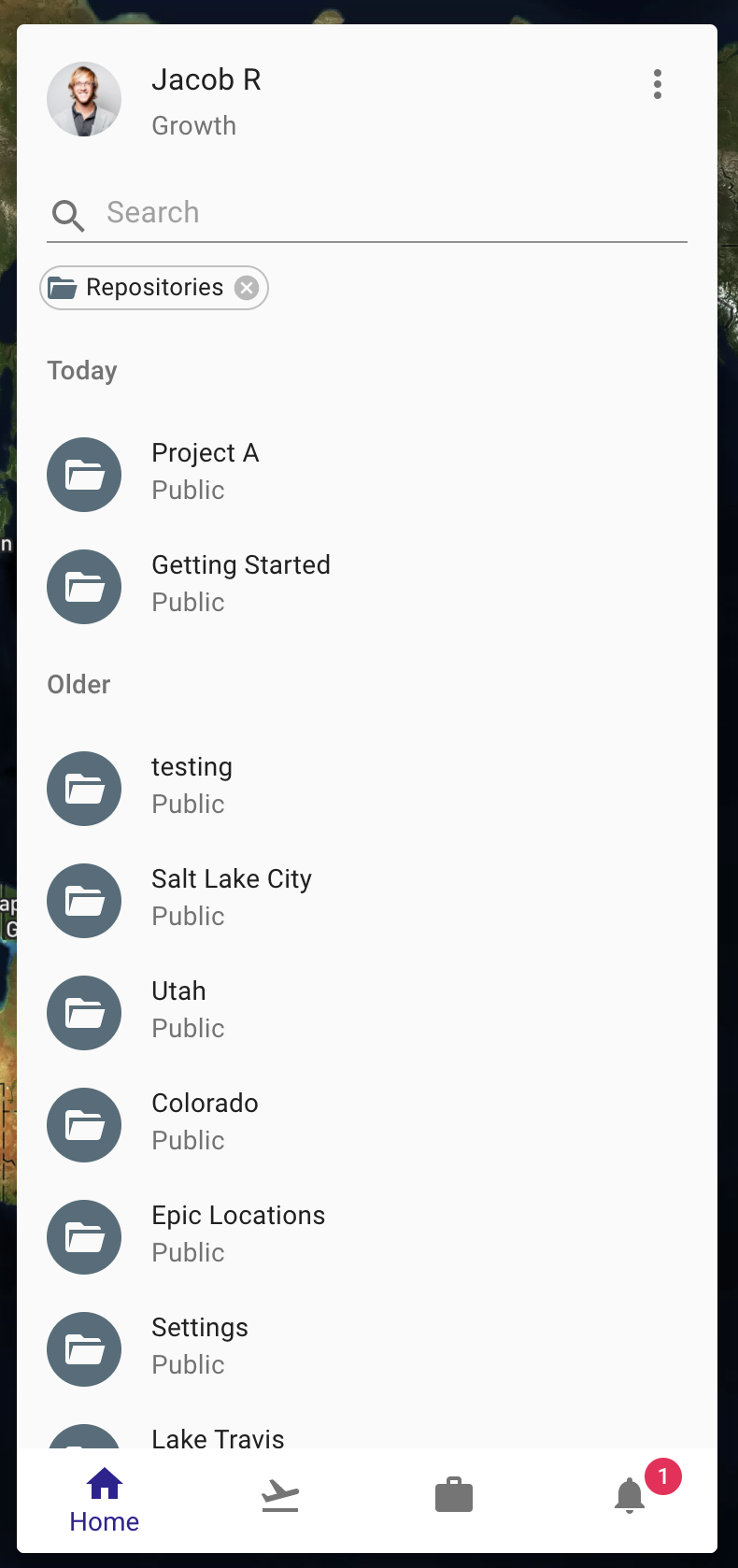Tap Jacob R's profile avatar
The width and height of the screenshot is (738, 1568).
[x=84, y=99]
